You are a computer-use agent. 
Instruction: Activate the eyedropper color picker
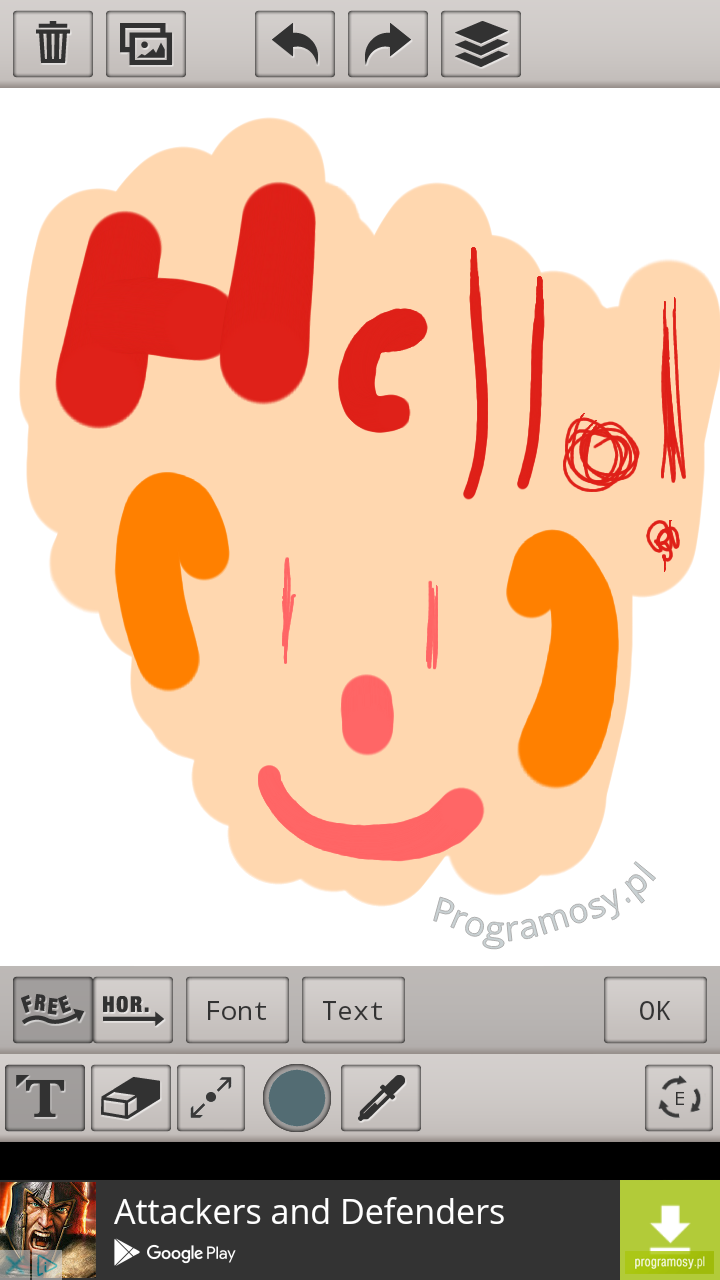381,1098
